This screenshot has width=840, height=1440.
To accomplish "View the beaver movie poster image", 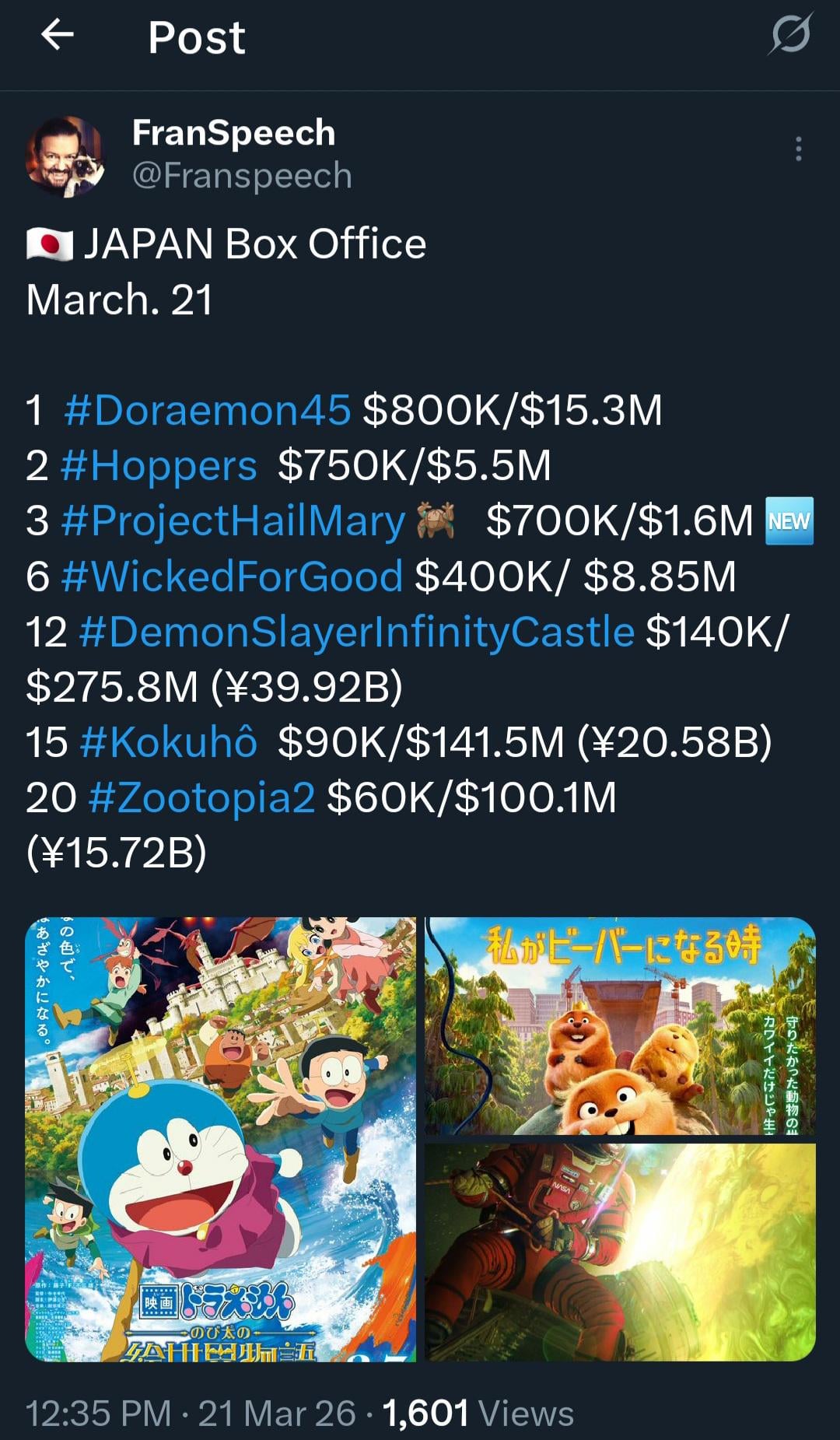I will (620, 1025).
